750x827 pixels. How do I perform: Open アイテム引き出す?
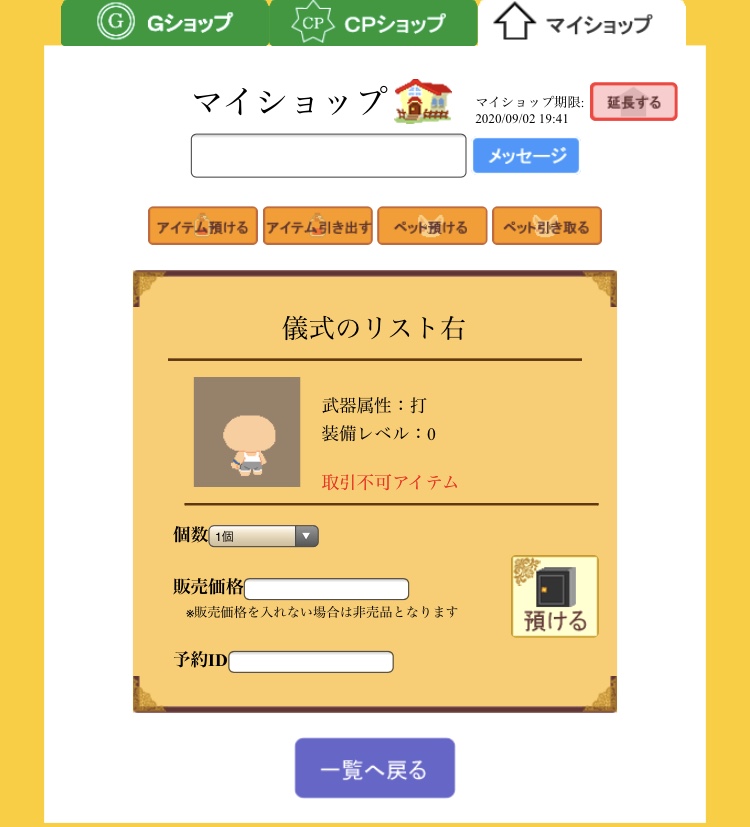[x=318, y=226]
